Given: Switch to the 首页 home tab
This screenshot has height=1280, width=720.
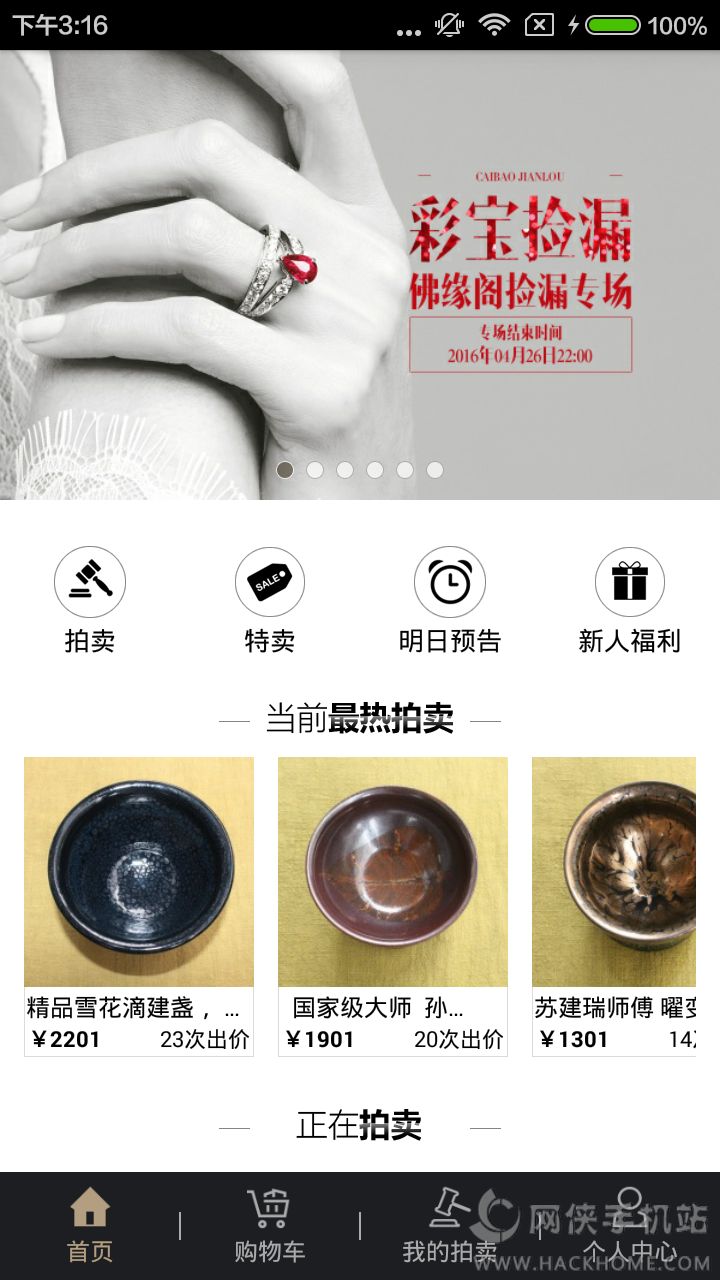Looking at the screenshot, I should coord(90,1225).
